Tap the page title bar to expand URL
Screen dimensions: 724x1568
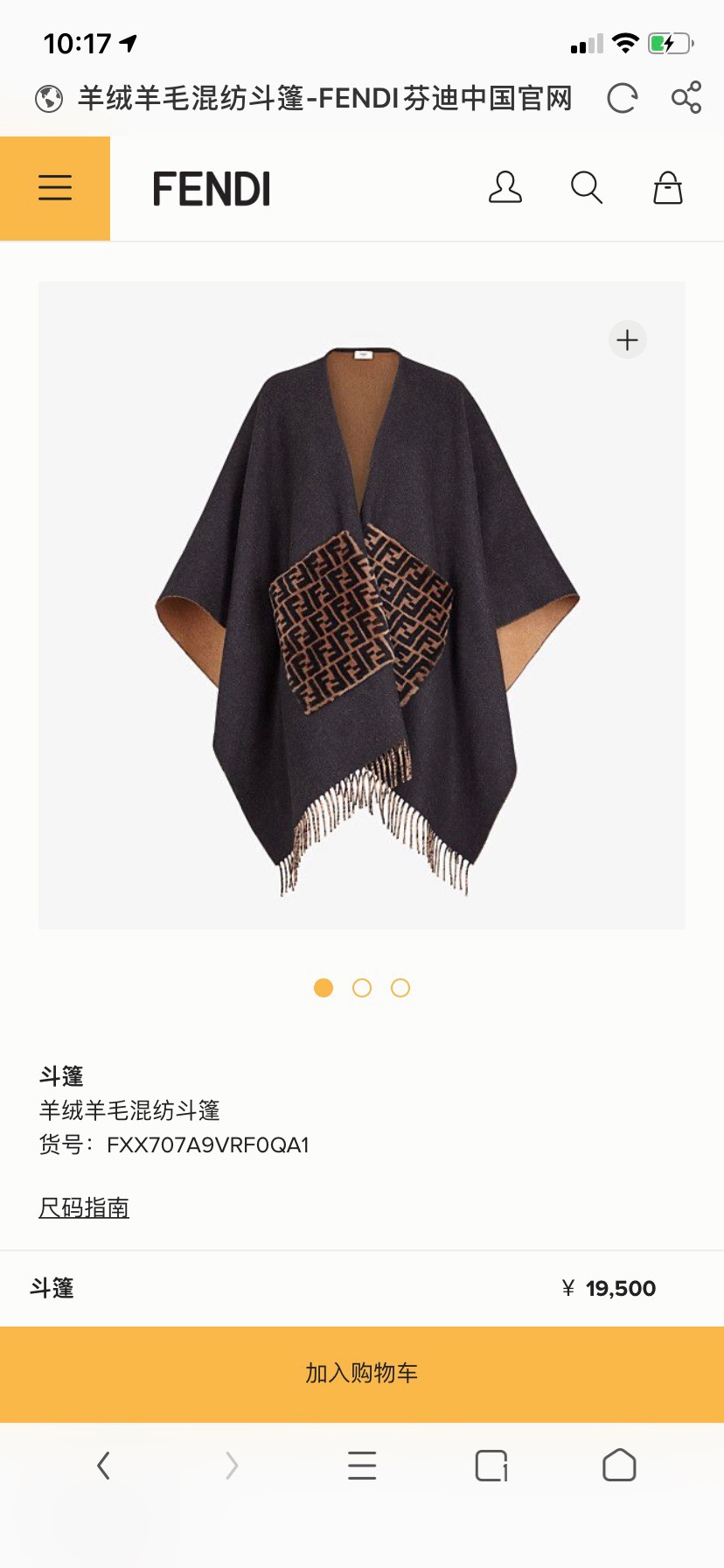pyautogui.click(x=324, y=99)
